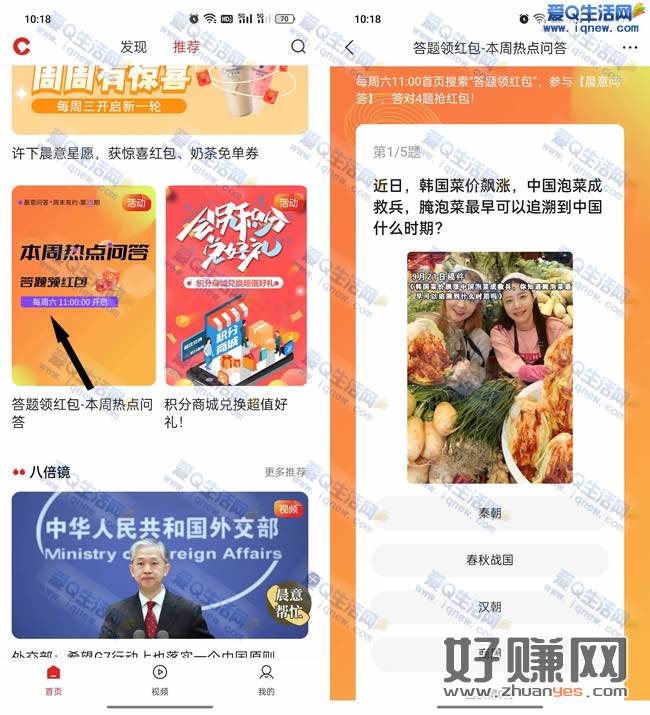The image size is (650, 715).
Task: Switch to the 发现 tab
Action: click(x=133, y=47)
